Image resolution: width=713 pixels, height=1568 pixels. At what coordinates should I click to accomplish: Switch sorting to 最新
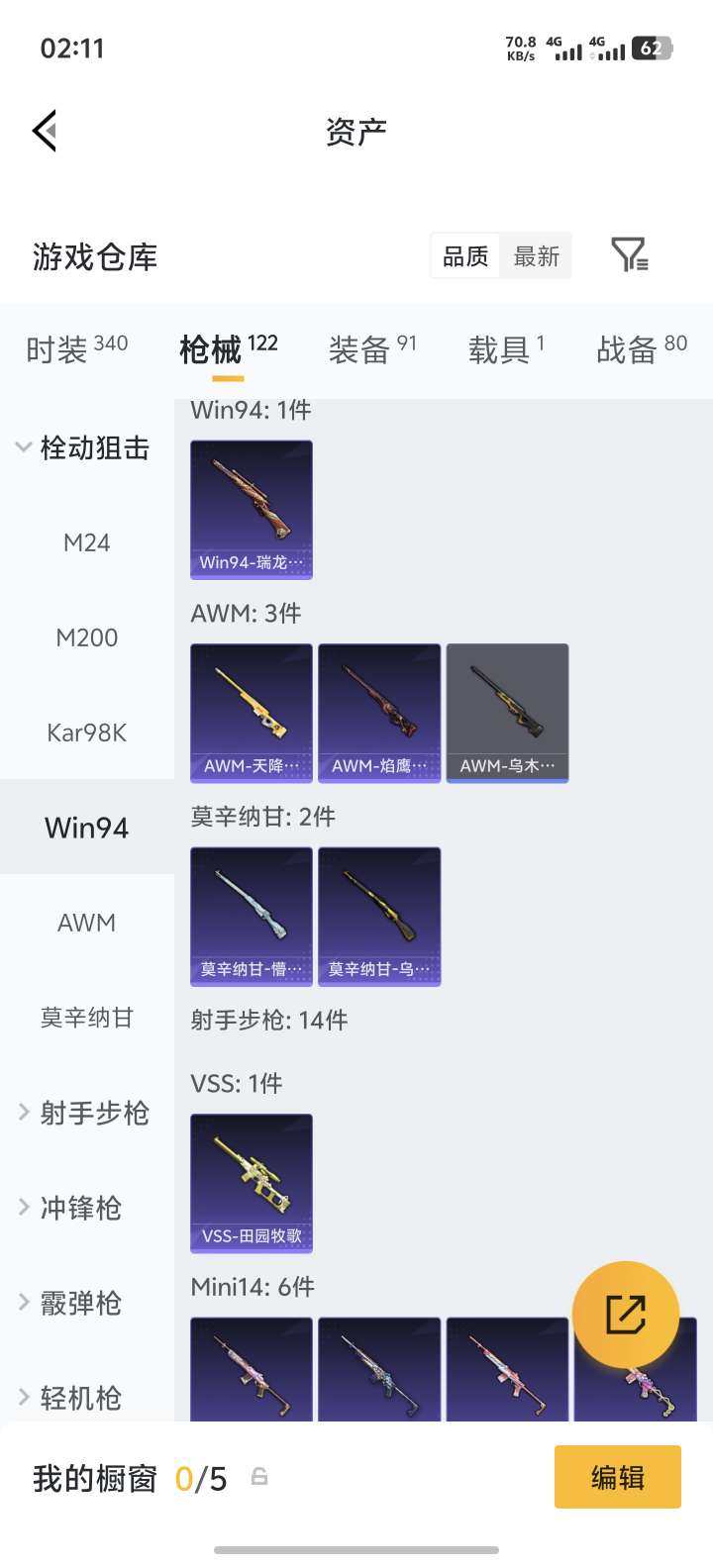pos(536,255)
